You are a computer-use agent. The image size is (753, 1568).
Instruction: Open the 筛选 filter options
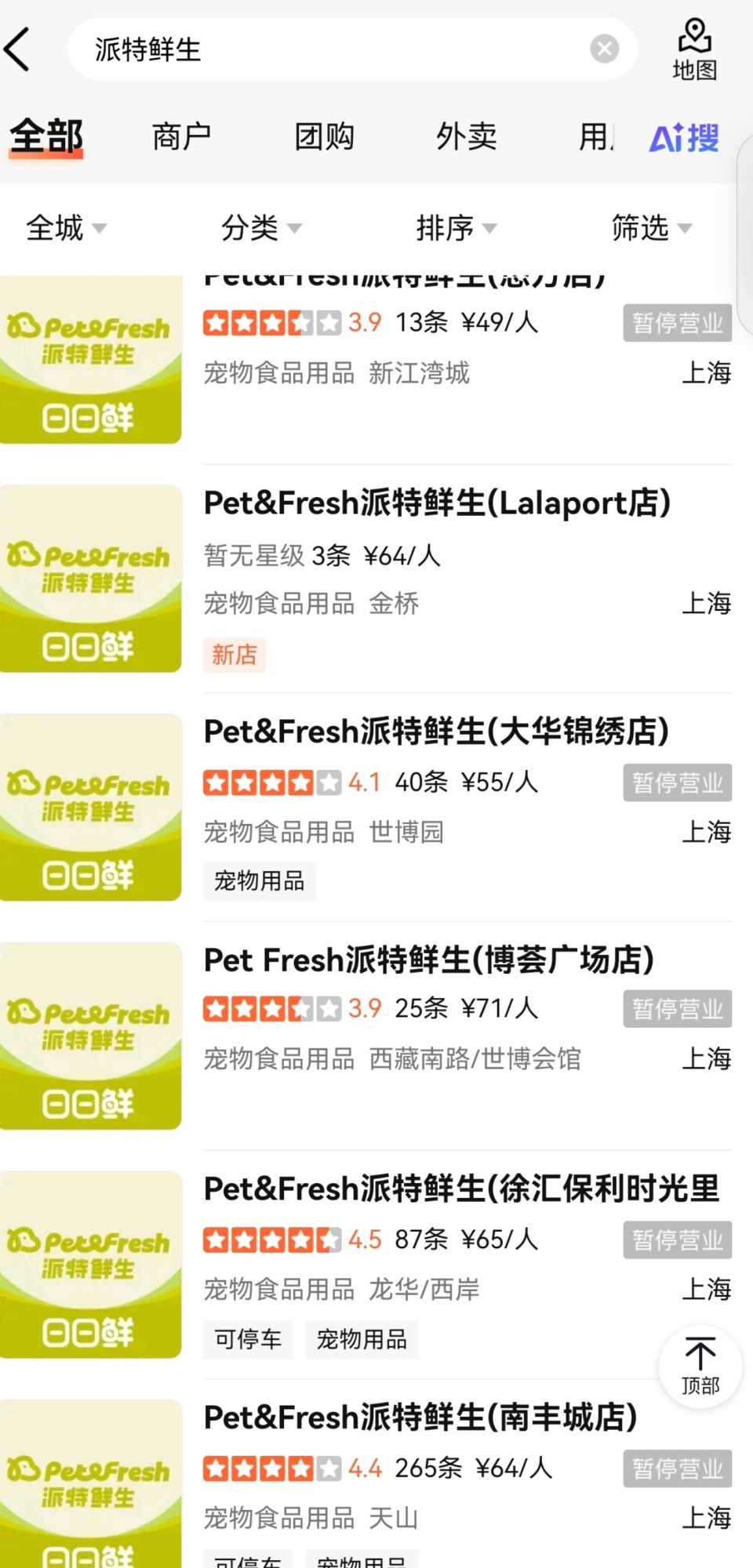651,228
